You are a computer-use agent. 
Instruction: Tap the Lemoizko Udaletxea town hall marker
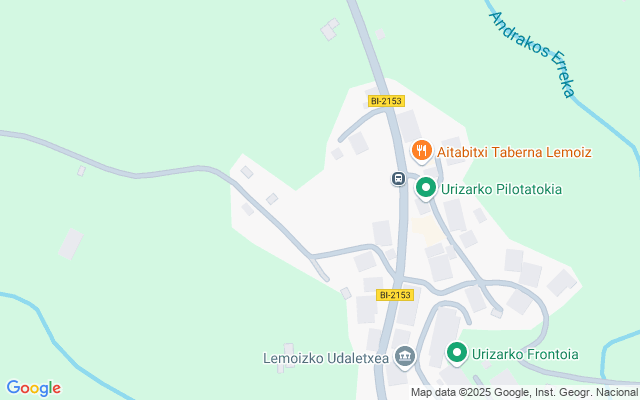coord(405,356)
